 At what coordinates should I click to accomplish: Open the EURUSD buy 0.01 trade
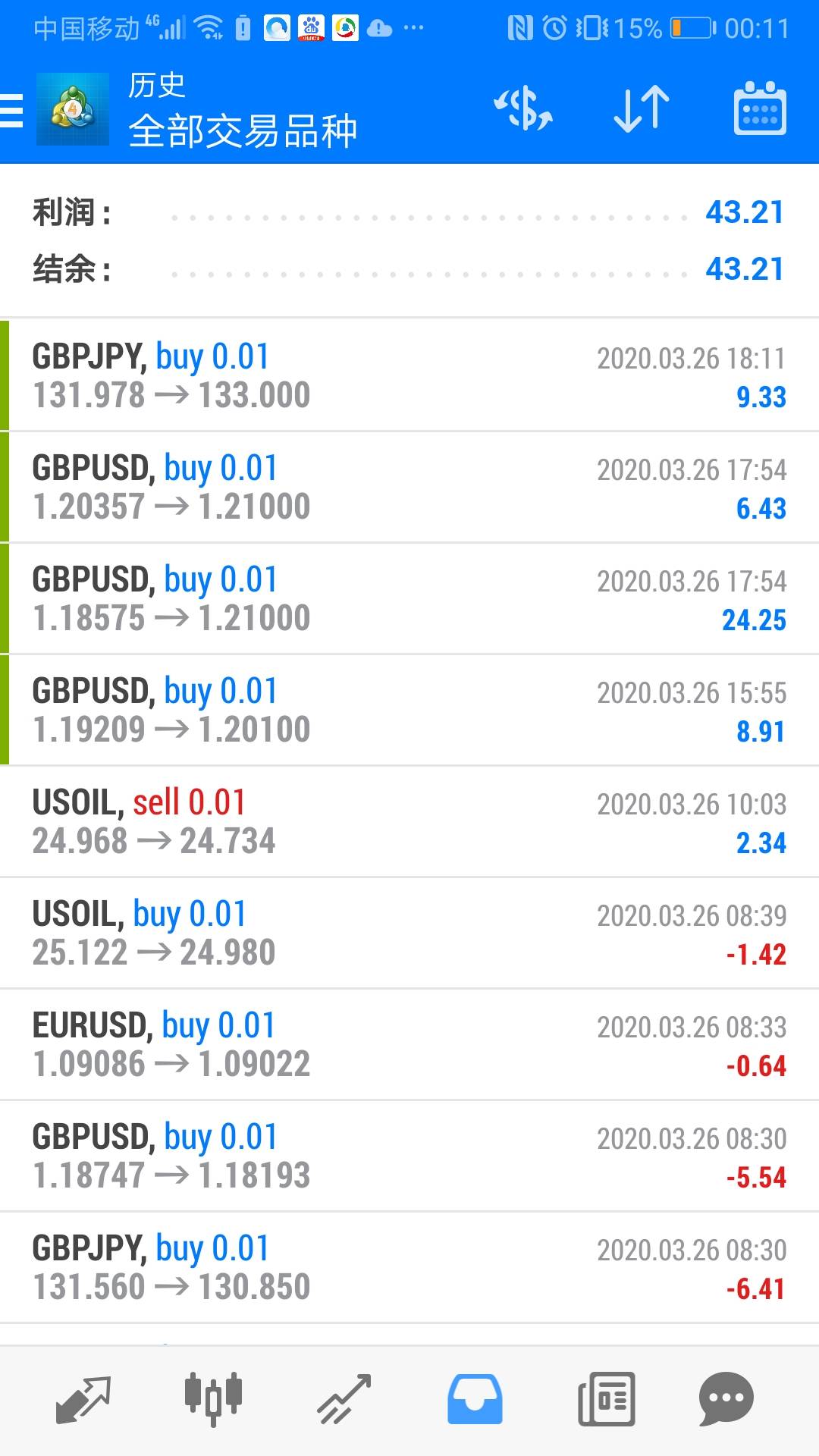[409, 1044]
